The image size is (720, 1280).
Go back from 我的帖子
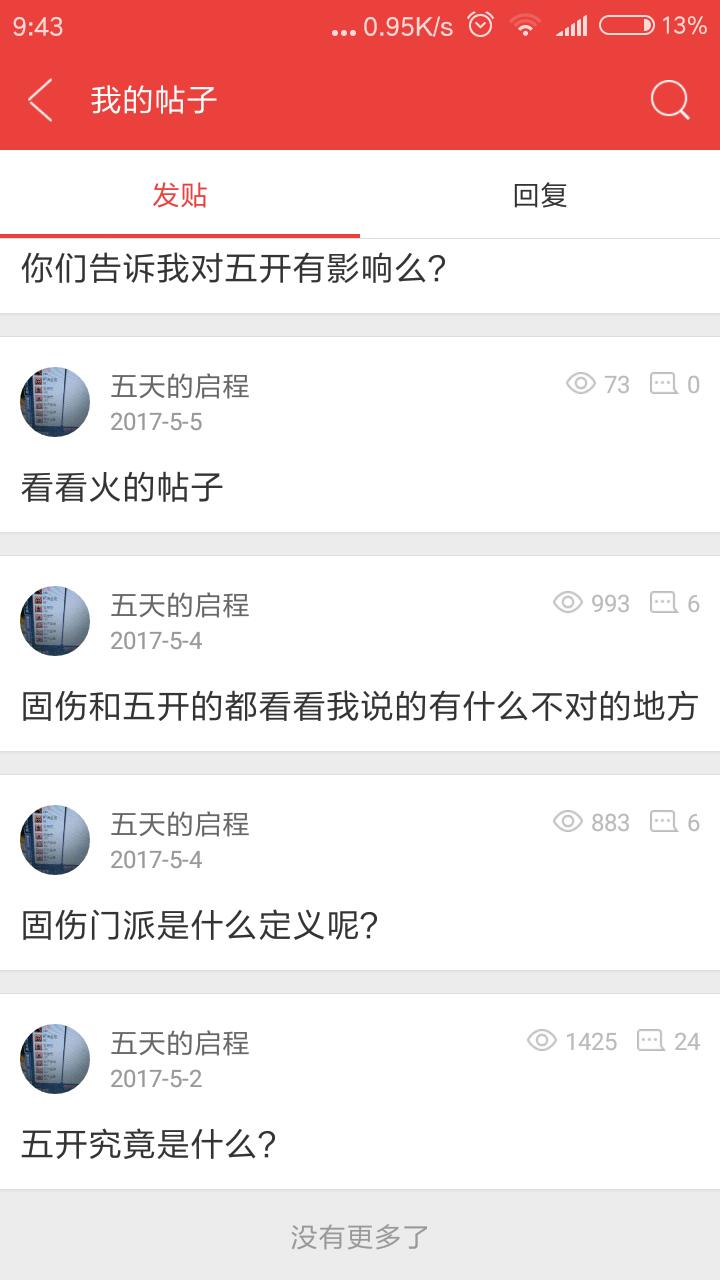(40, 100)
